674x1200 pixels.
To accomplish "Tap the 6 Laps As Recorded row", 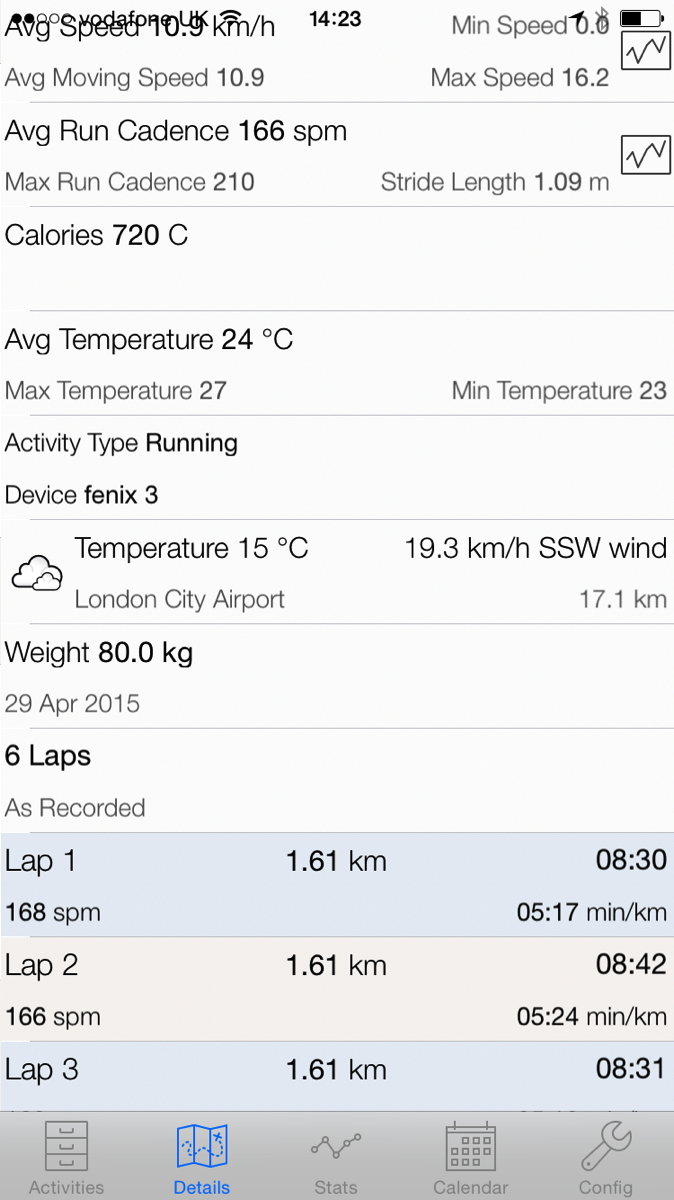I will (x=336, y=781).
